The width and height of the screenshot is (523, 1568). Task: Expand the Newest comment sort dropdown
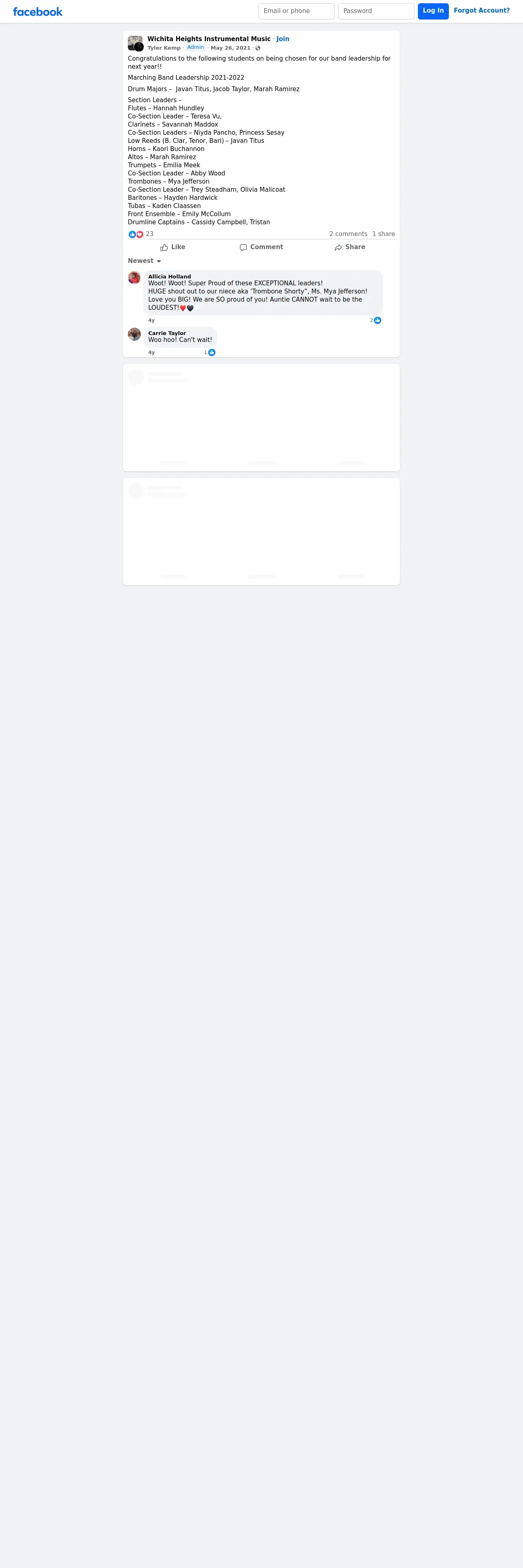tap(144, 261)
